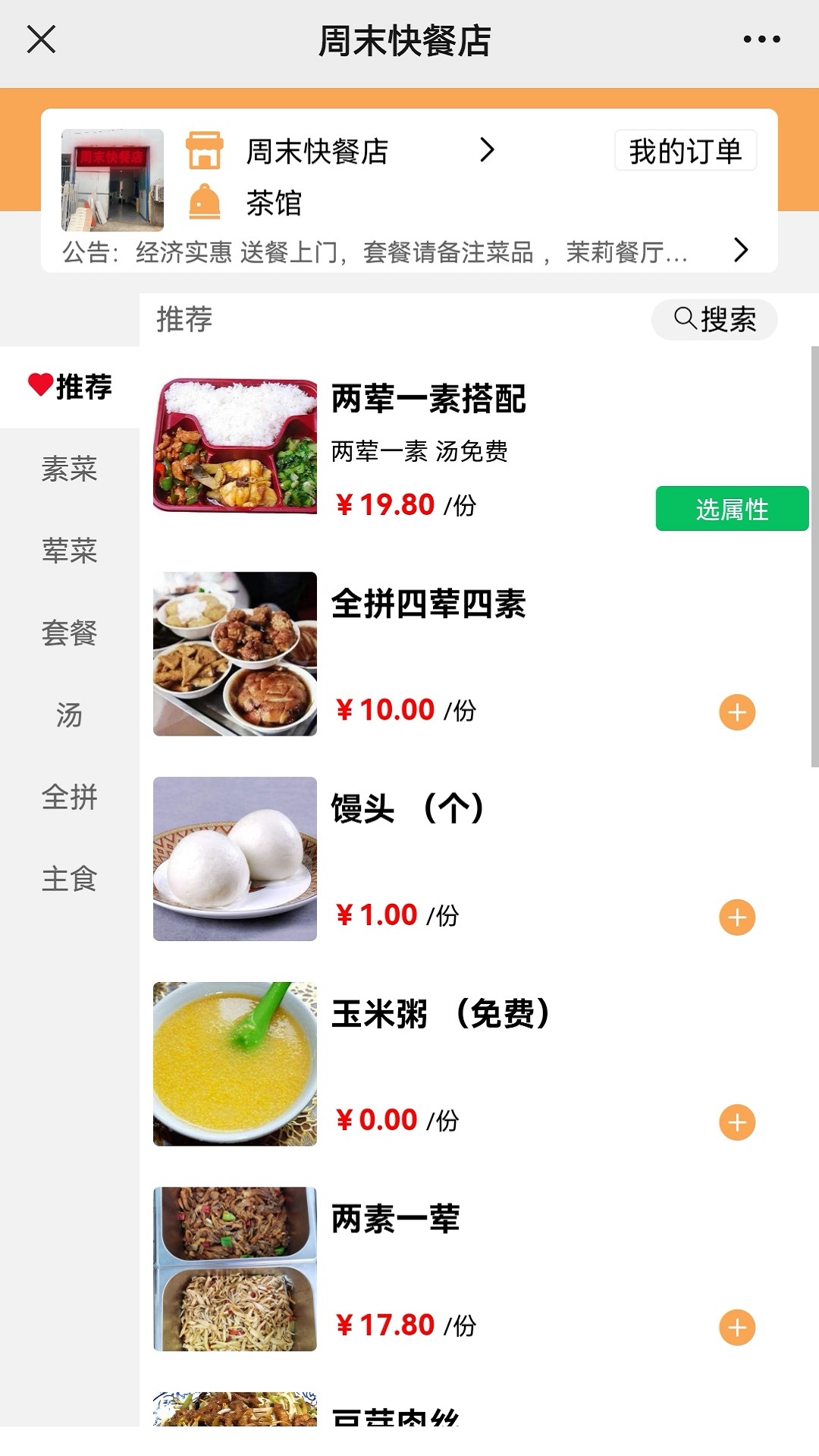
Task: Select the 推荐 category in the sidebar
Action: (x=70, y=387)
